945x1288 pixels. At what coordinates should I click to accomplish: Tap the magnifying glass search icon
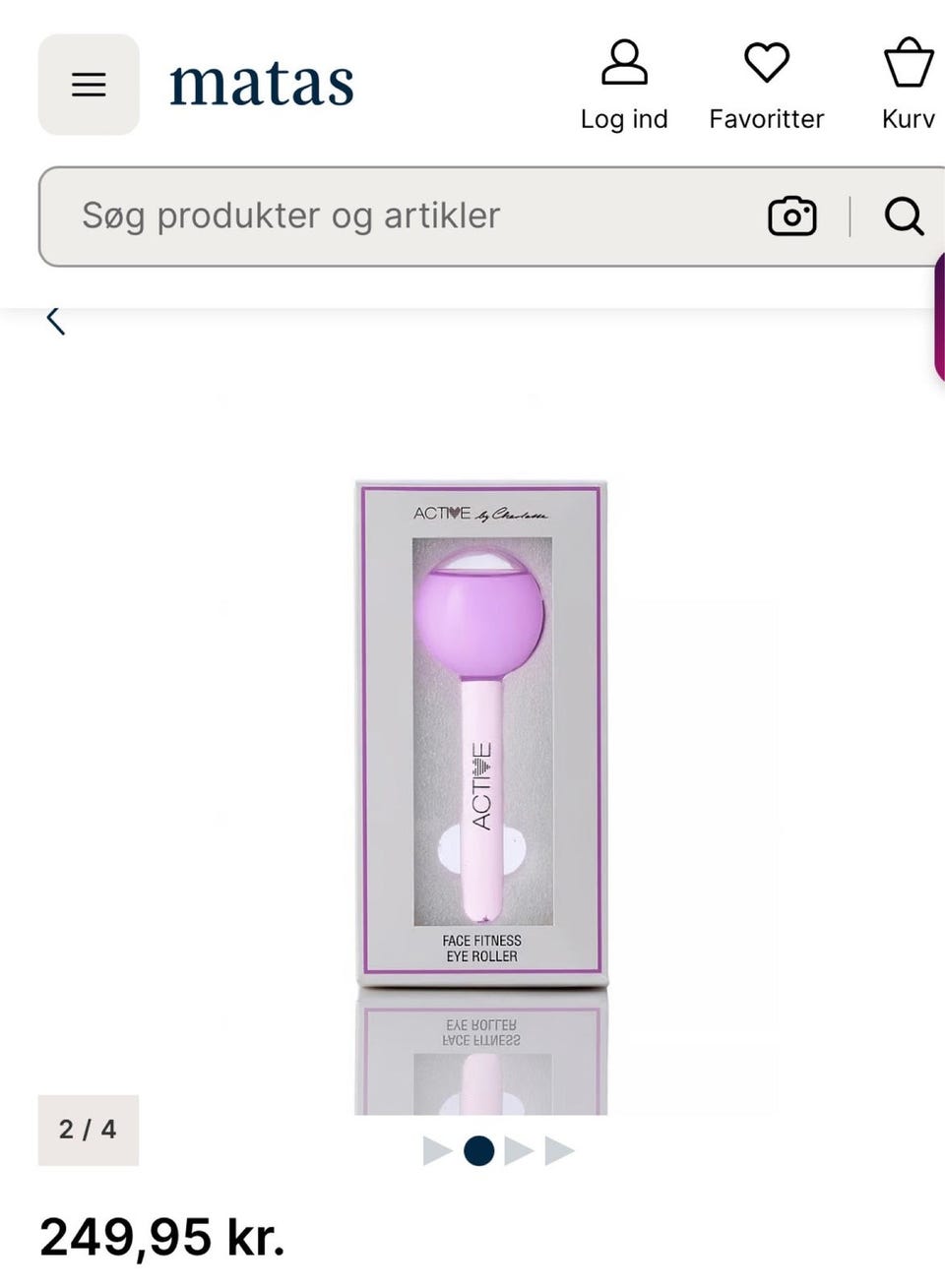[904, 216]
